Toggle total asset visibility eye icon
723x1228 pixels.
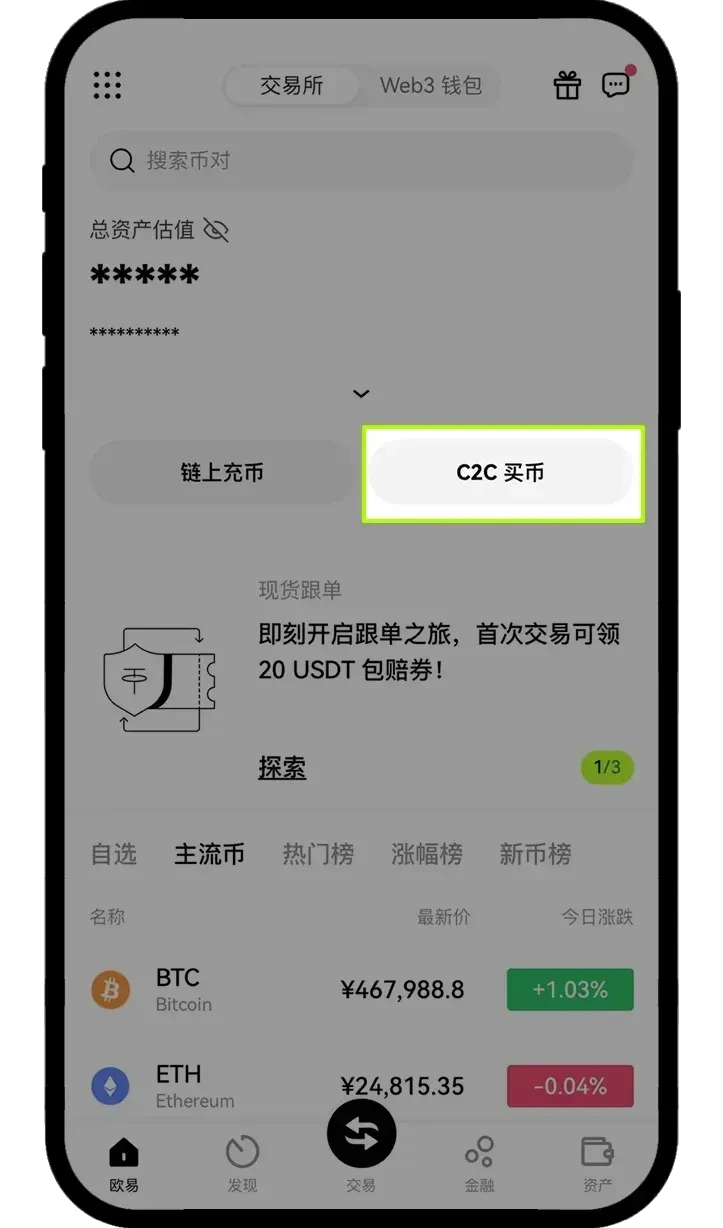click(x=216, y=230)
